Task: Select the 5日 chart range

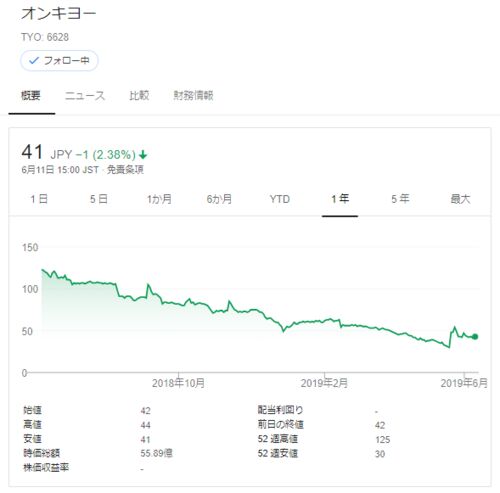Action: coord(99,199)
